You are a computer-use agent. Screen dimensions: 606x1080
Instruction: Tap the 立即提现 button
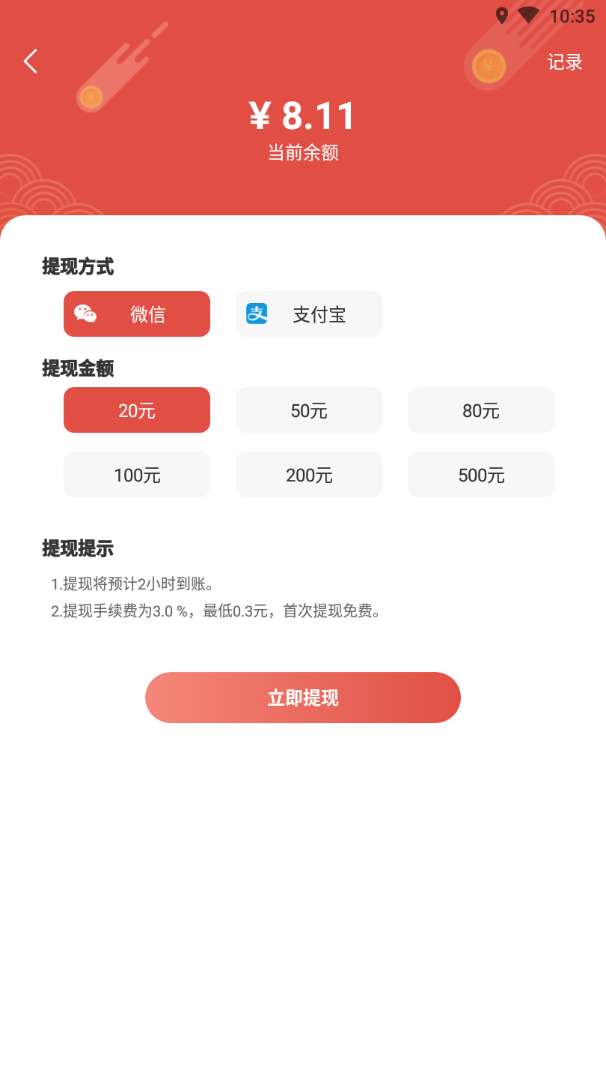coord(303,697)
